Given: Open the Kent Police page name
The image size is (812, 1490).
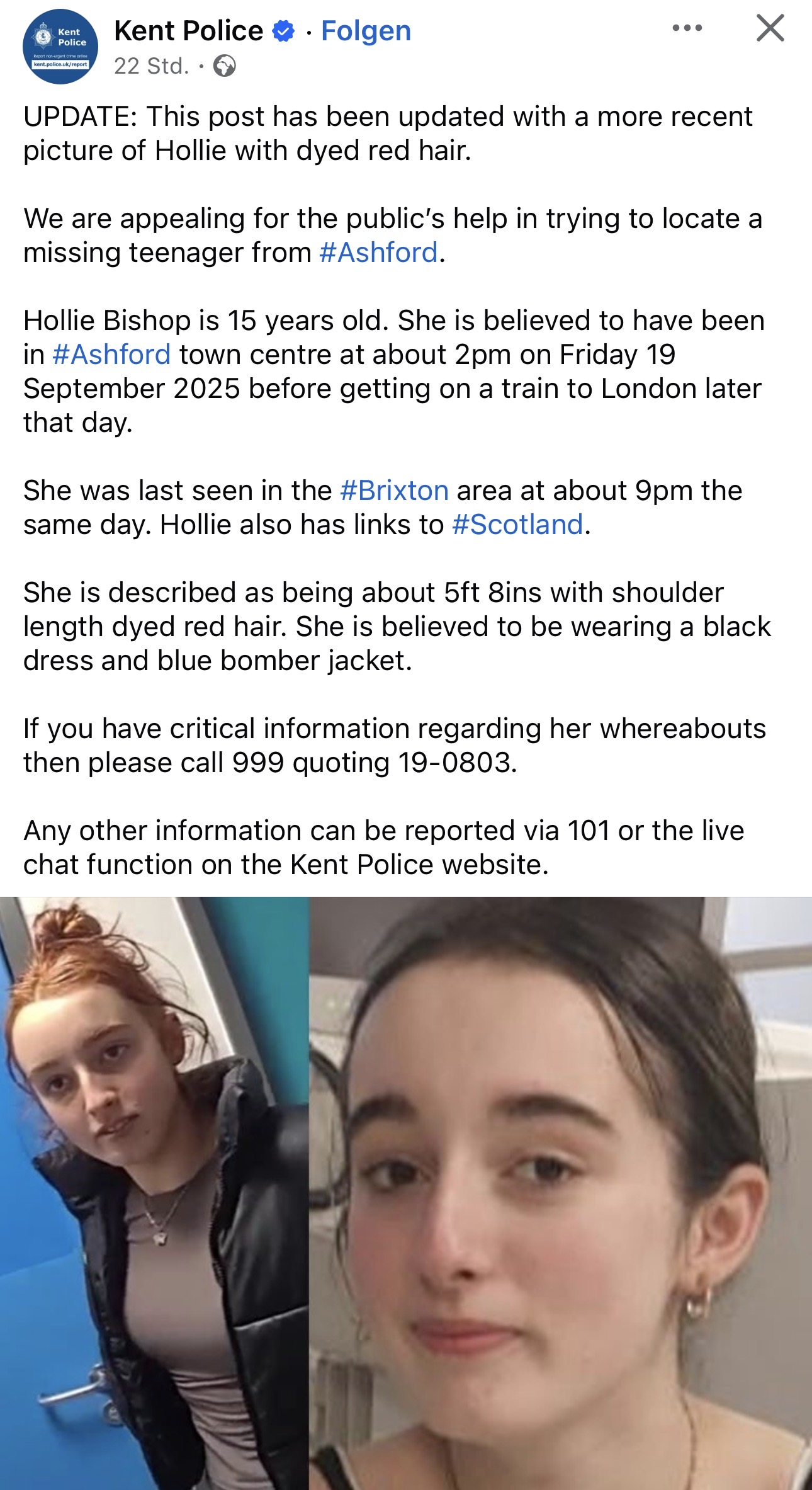Looking at the screenshot, I should 188,31.
